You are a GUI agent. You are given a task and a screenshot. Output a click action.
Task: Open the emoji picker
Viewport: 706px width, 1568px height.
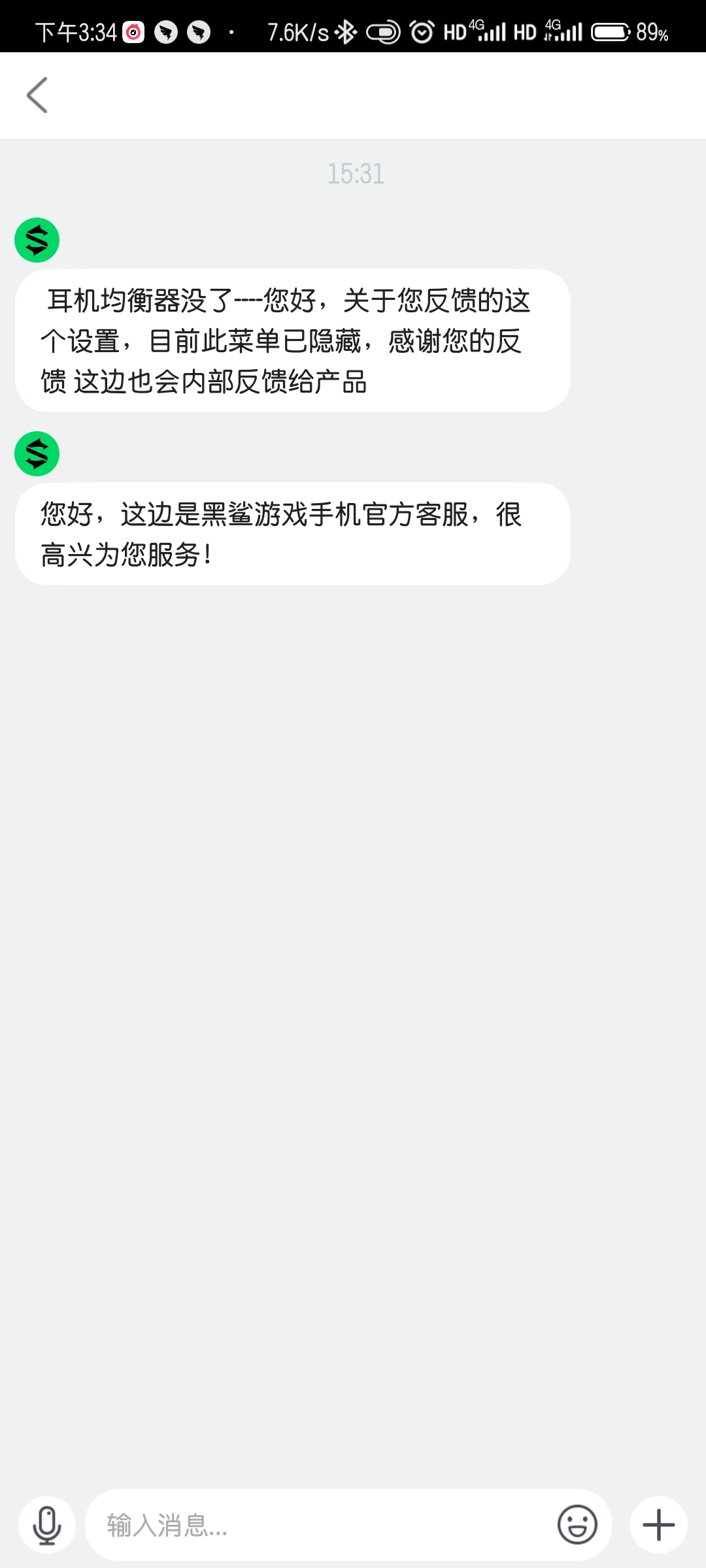577,1525
